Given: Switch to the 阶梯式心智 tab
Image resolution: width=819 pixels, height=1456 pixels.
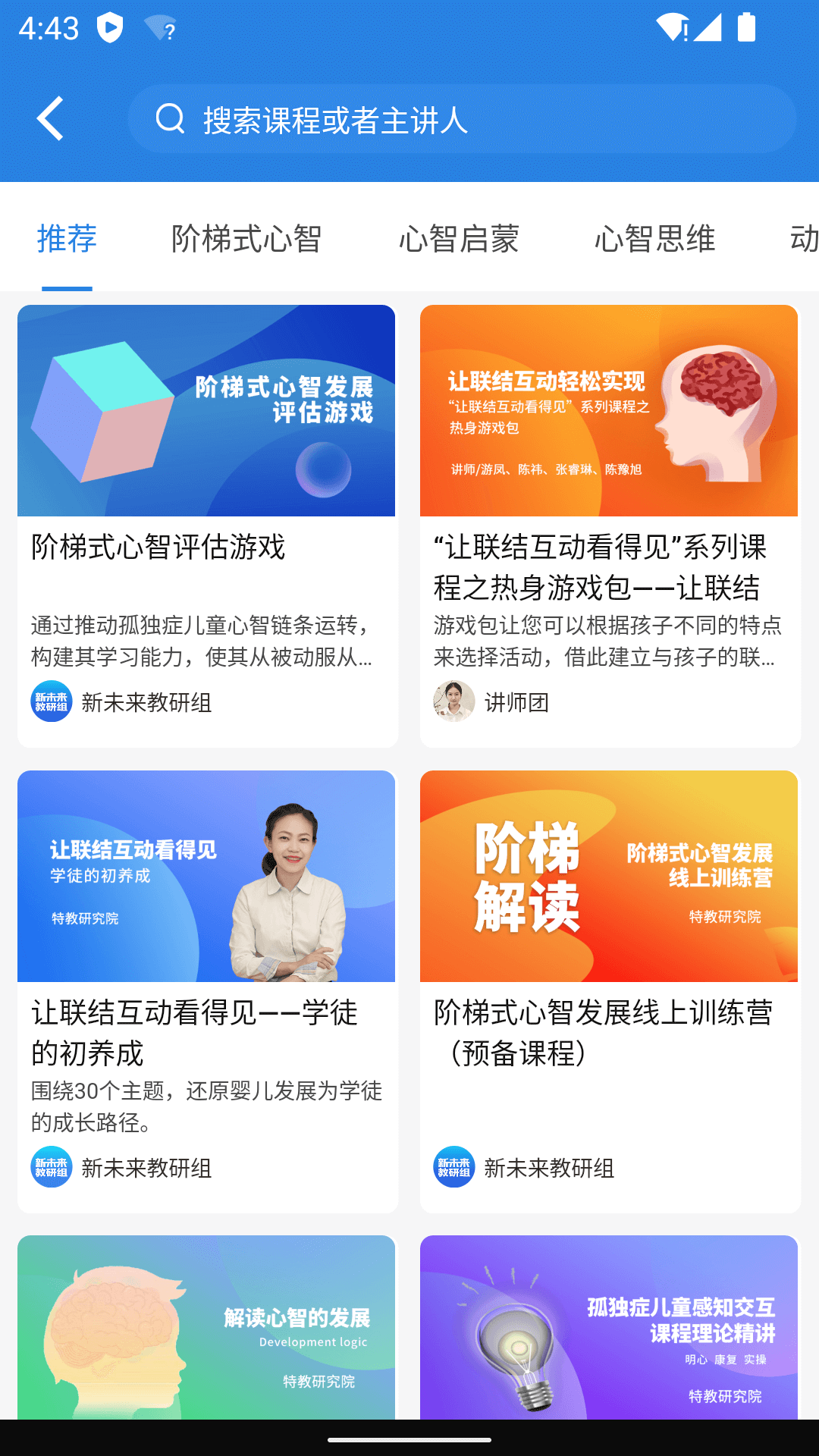Looking at the screenshot, I should coord(247,239).
